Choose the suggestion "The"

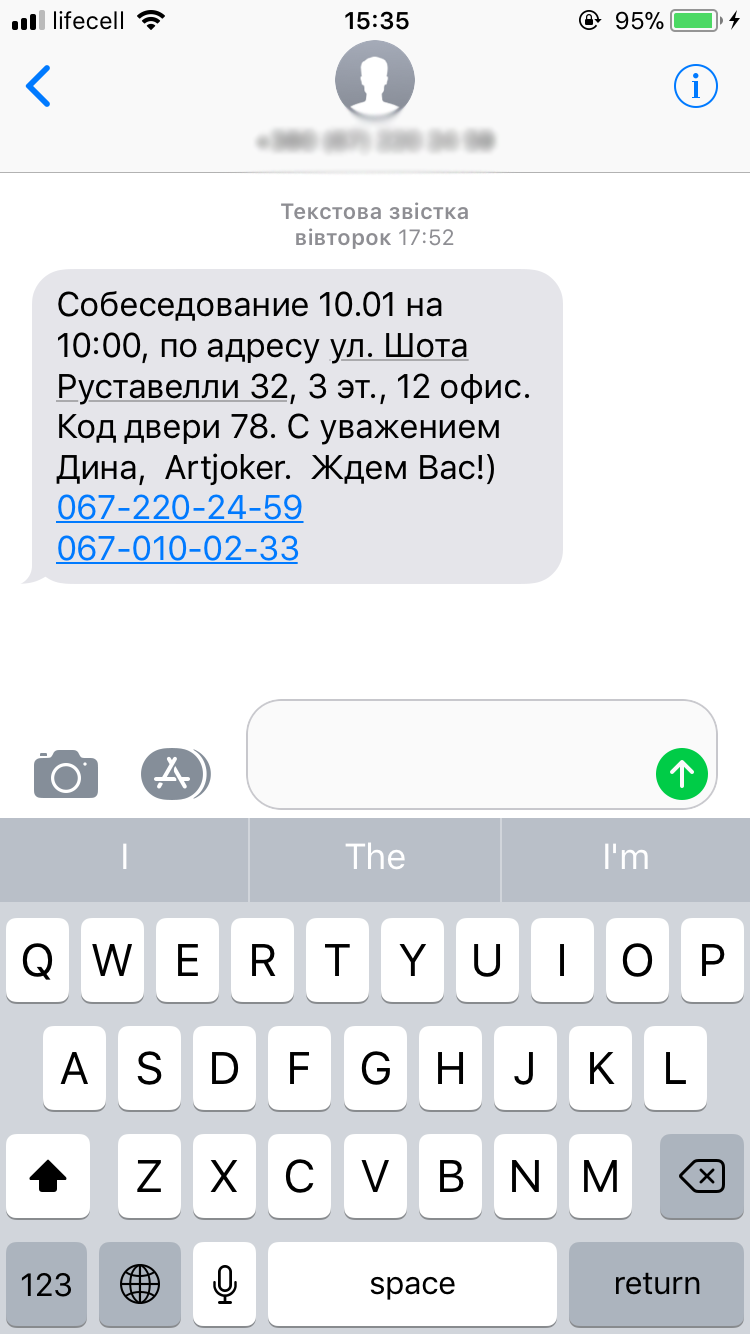coord(375,857)
